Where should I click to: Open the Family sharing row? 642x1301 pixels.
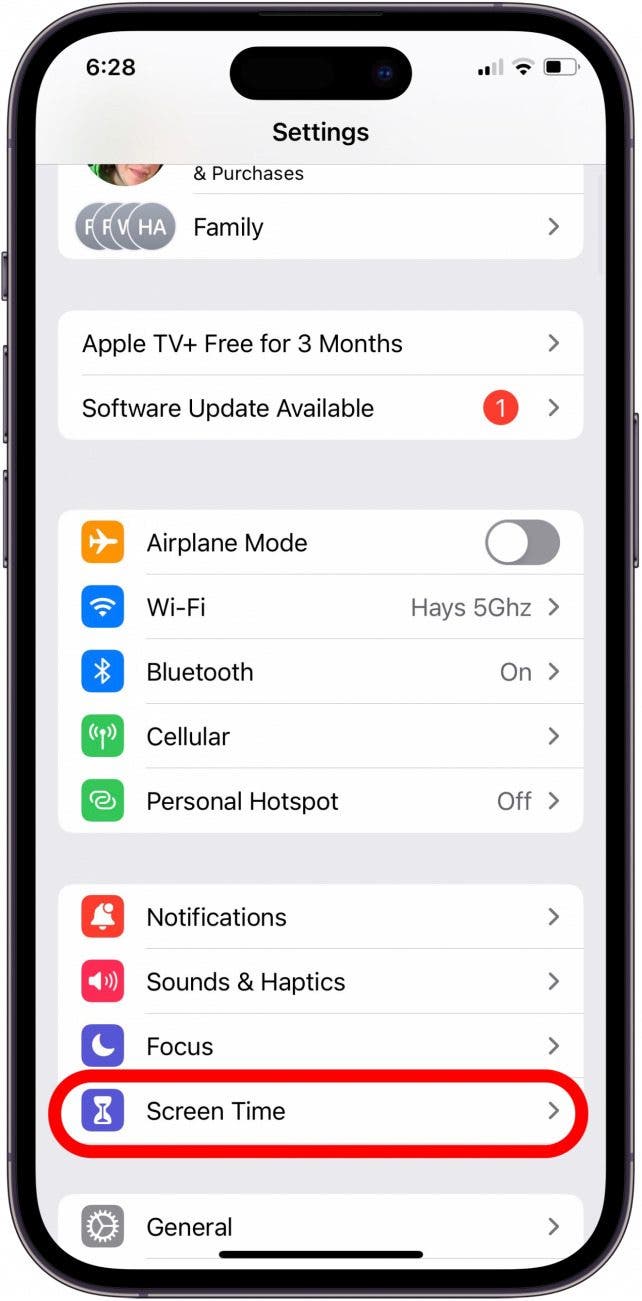[320, 227]
